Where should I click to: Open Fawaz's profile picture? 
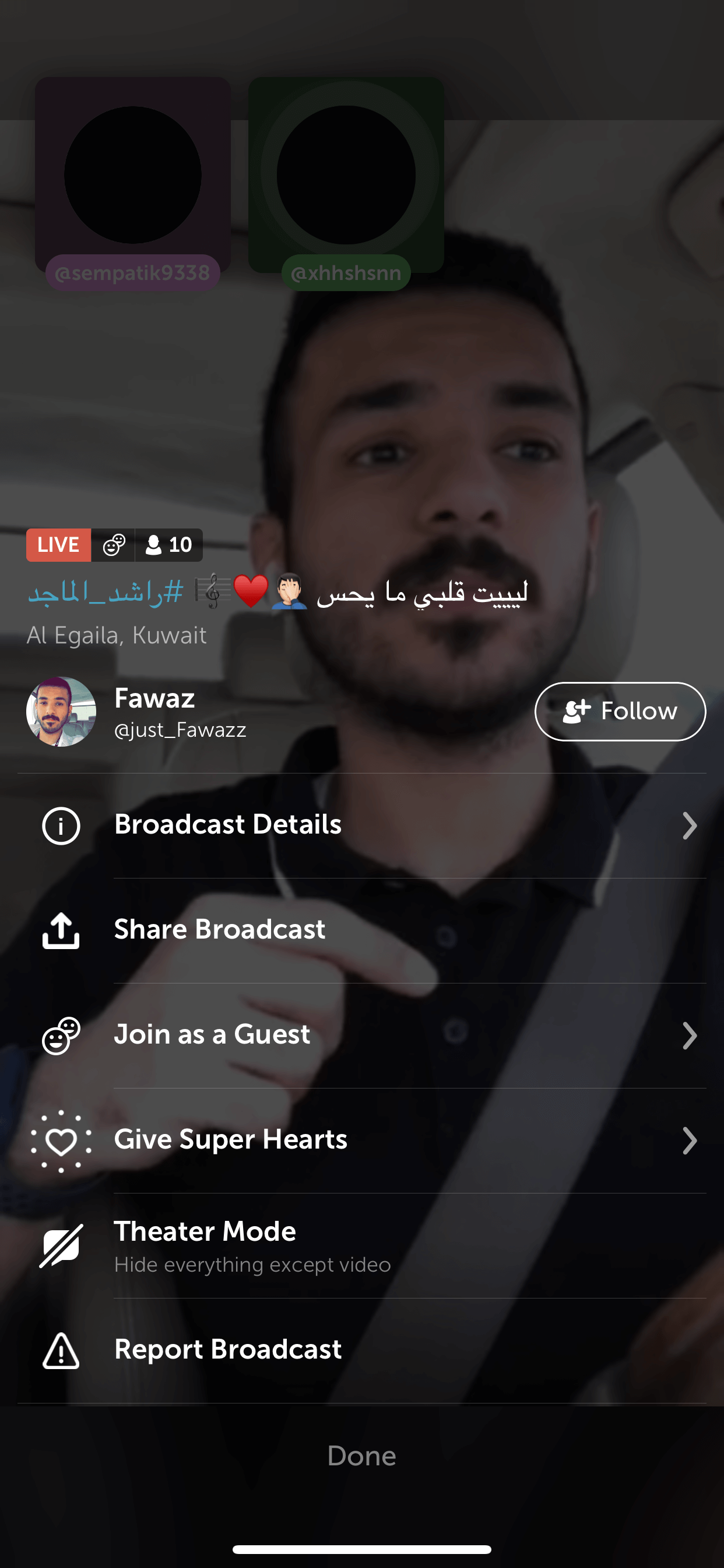pyautogui.click(x=61, y=711)
